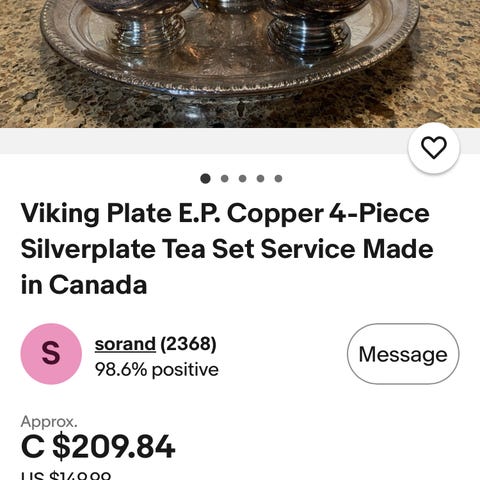The width and height of the screenshot is (480, 480).
Task: Open sorand's seller profile link
Action: (x=125, y=344)
